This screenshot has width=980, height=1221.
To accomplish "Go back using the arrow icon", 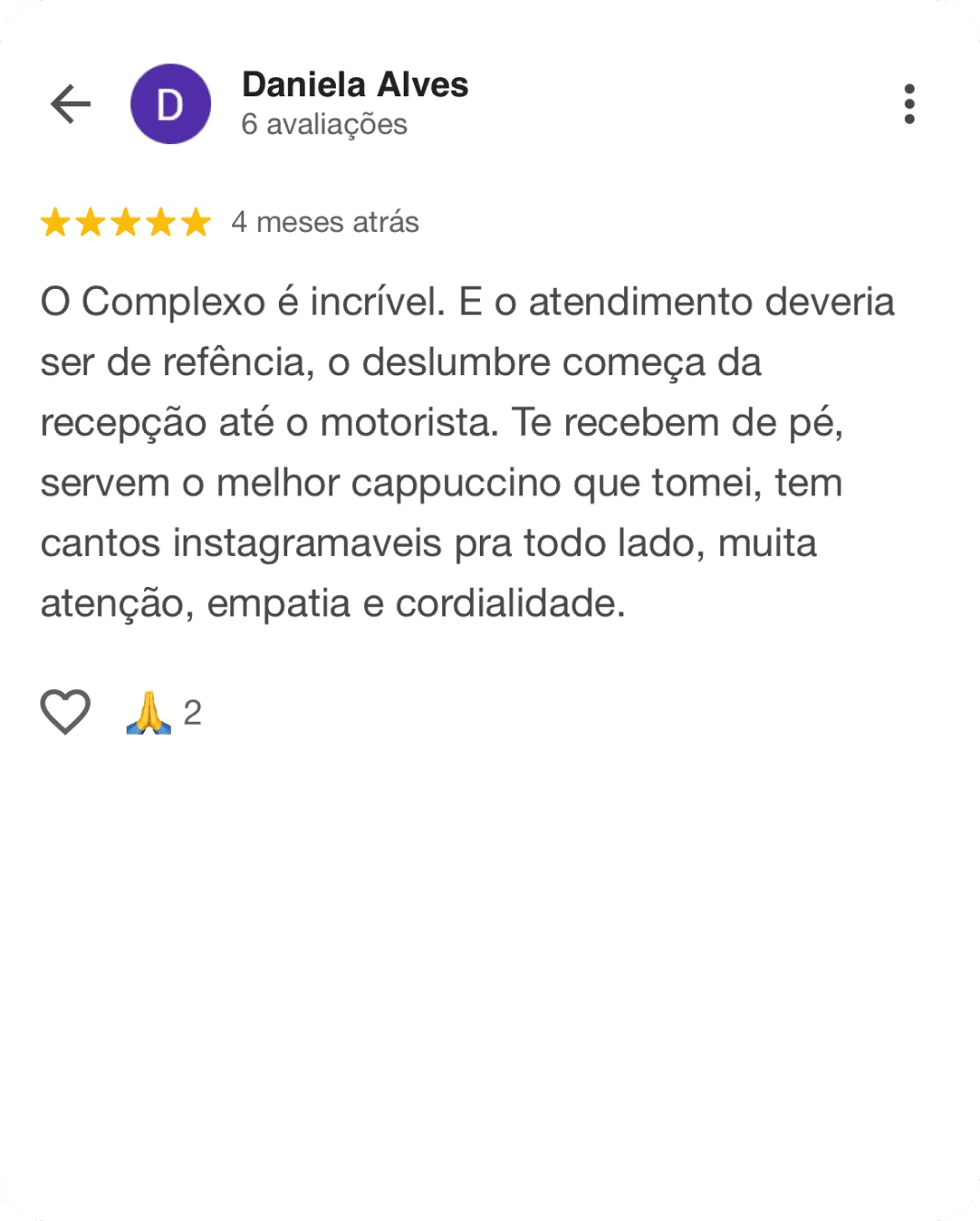I will point(71,104).
